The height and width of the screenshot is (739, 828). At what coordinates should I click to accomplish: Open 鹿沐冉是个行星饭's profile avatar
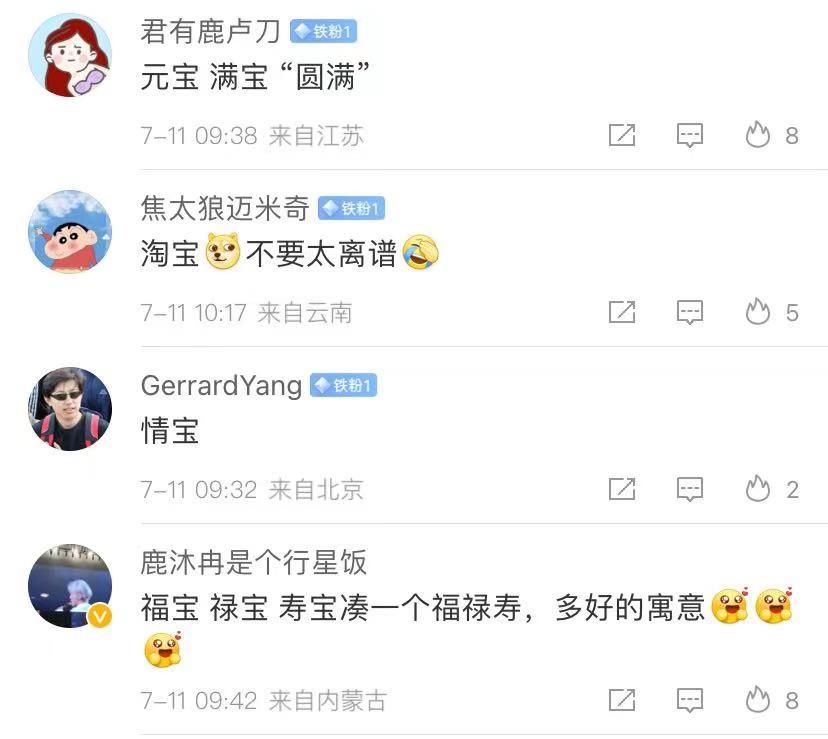pos(69,585)
